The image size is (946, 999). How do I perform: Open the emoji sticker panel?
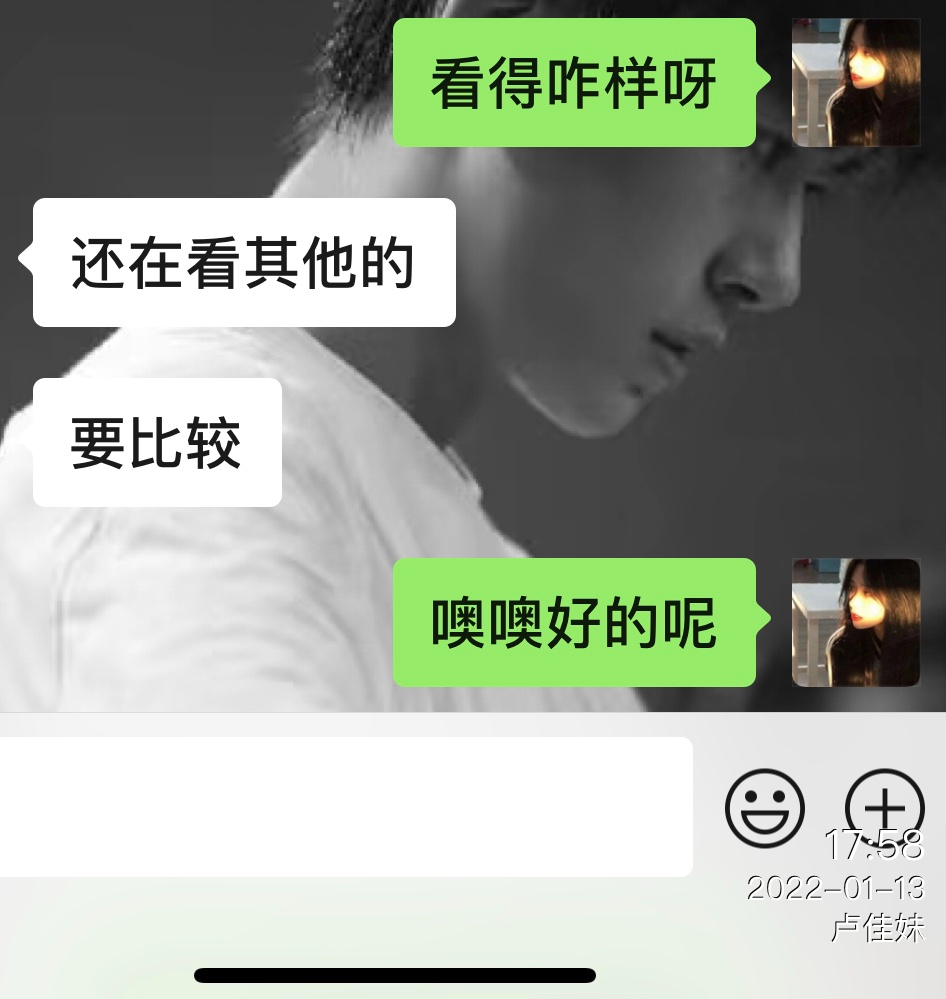[x=765, y=807]
